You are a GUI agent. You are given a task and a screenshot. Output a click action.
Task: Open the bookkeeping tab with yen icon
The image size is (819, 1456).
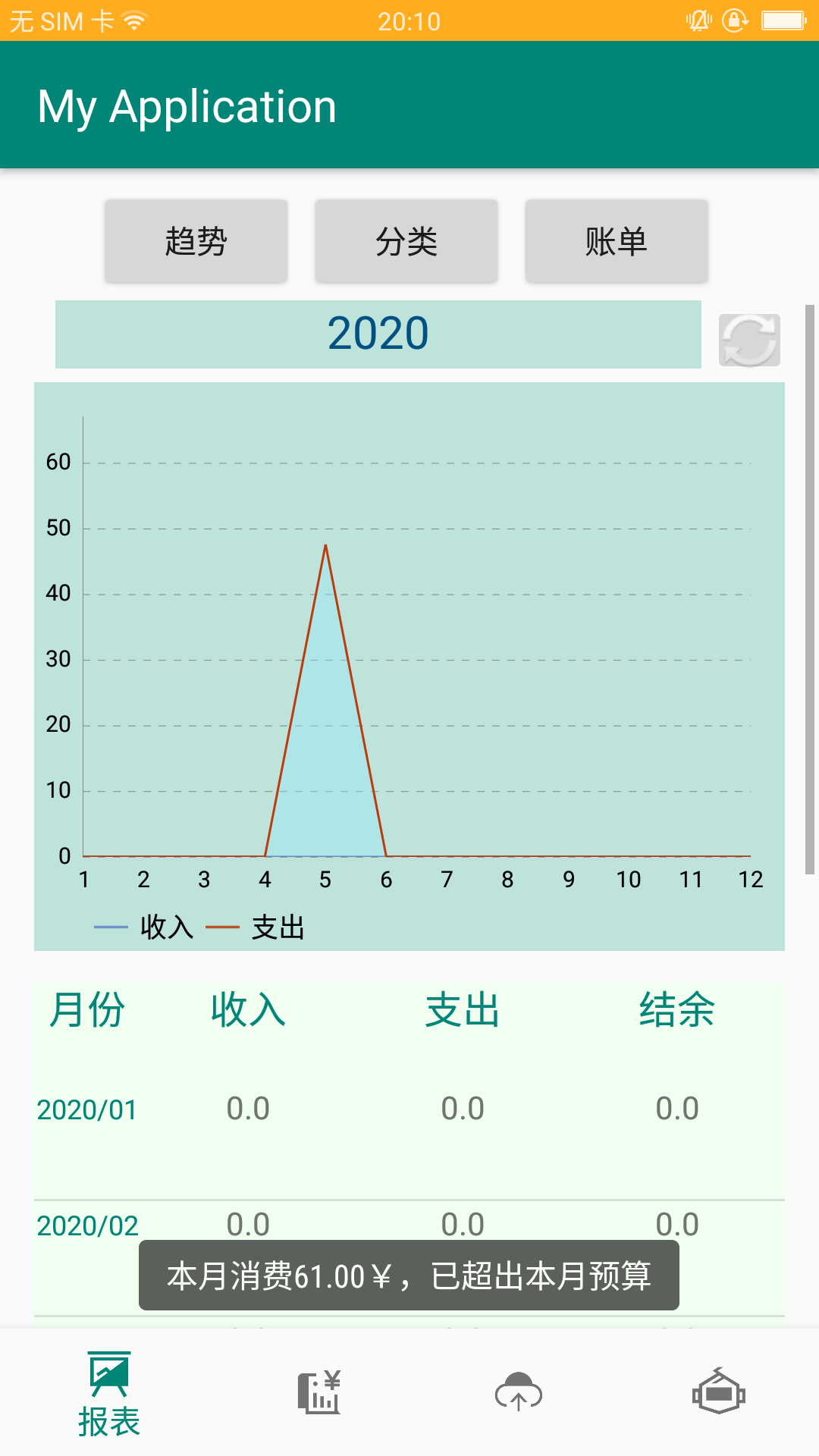coord(319,1392)
